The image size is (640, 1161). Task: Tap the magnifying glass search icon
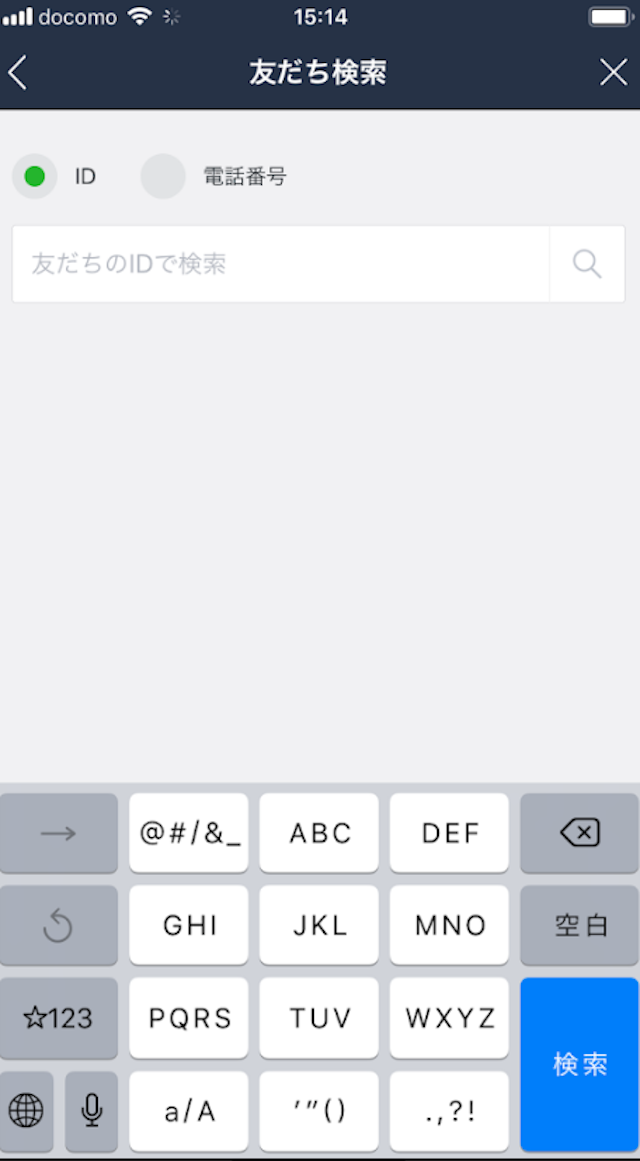(587, 264)
